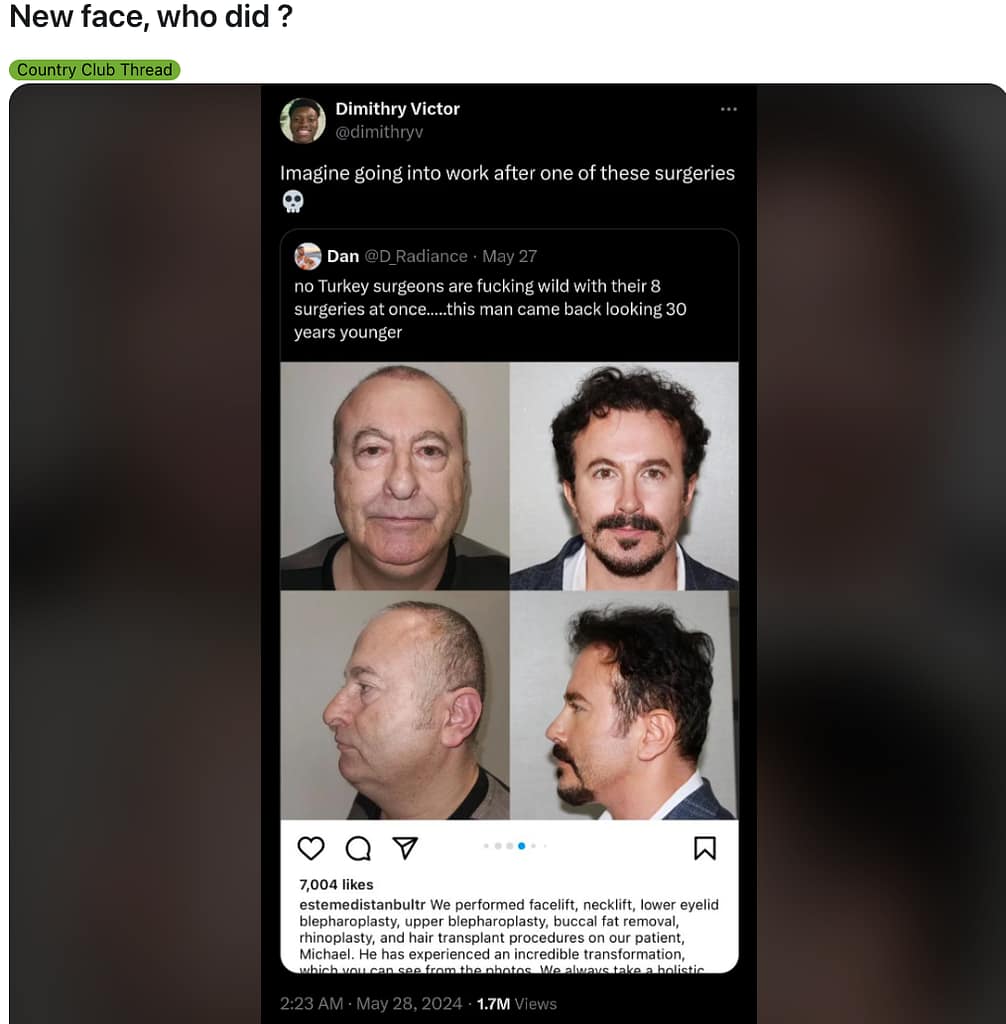Open the Country Club Thread flair

[95, 70]
